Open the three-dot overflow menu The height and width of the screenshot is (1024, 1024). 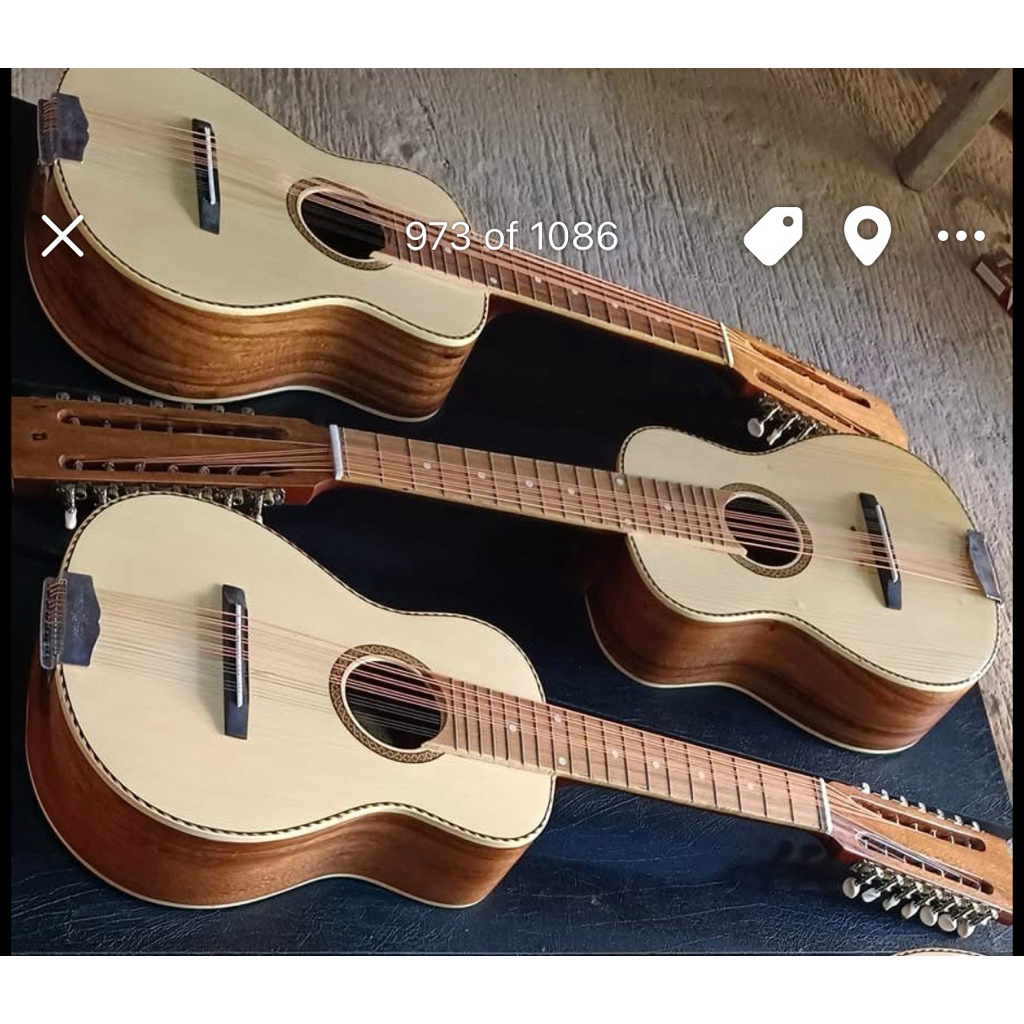pyautogui.click(x=961, y=237)
